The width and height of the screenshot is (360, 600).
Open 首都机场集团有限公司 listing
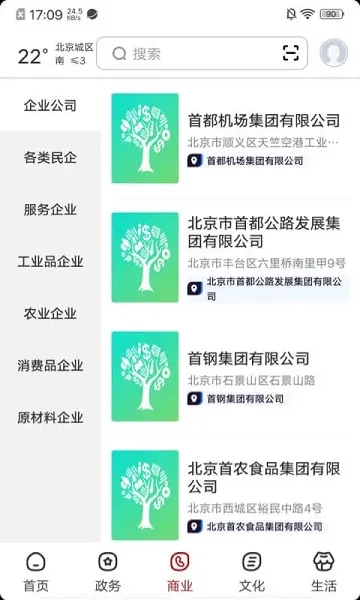click(230, 138)
